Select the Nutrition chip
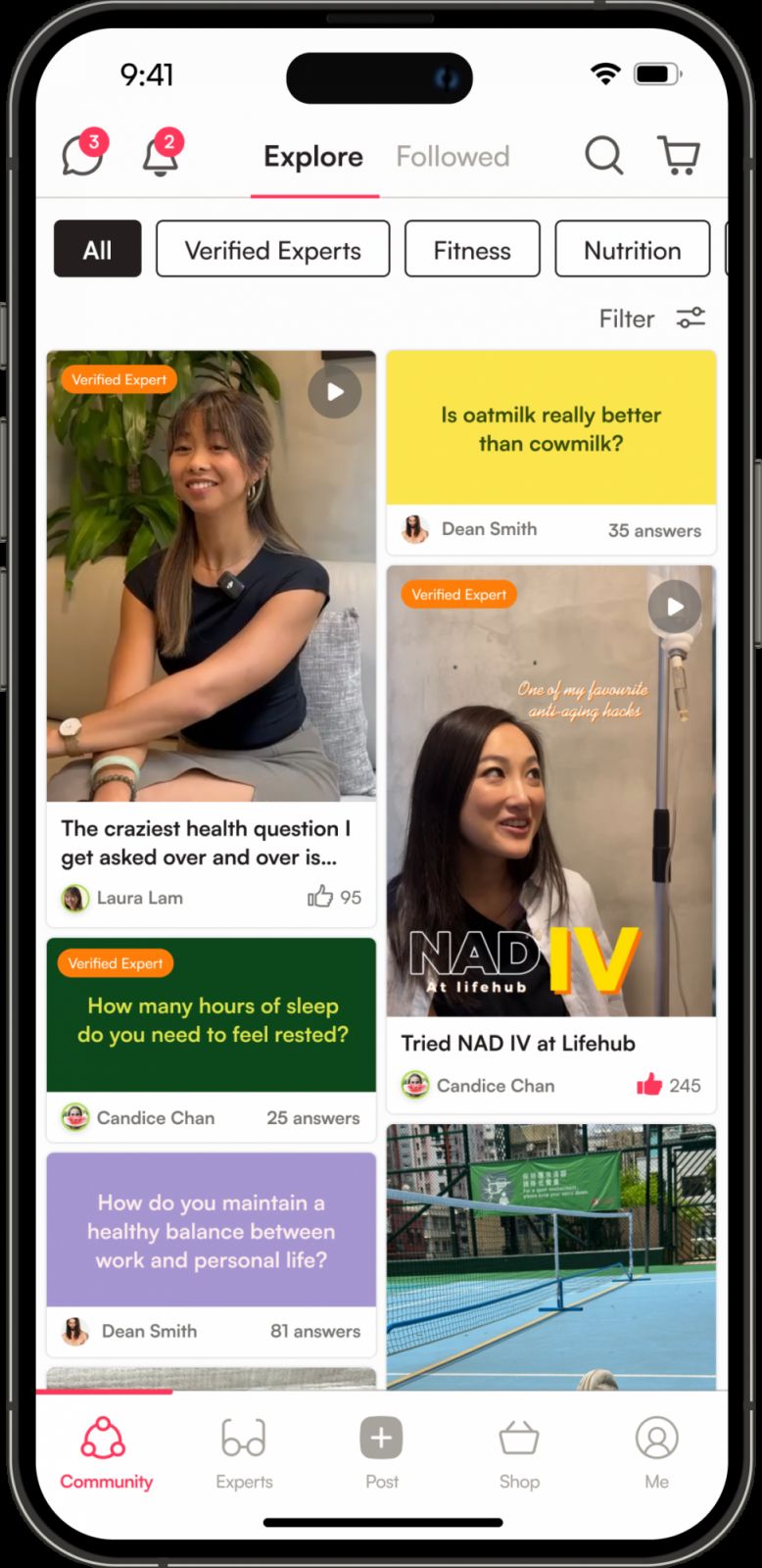Viewport: 762px width, 1568px height. (x=633, y=249)
